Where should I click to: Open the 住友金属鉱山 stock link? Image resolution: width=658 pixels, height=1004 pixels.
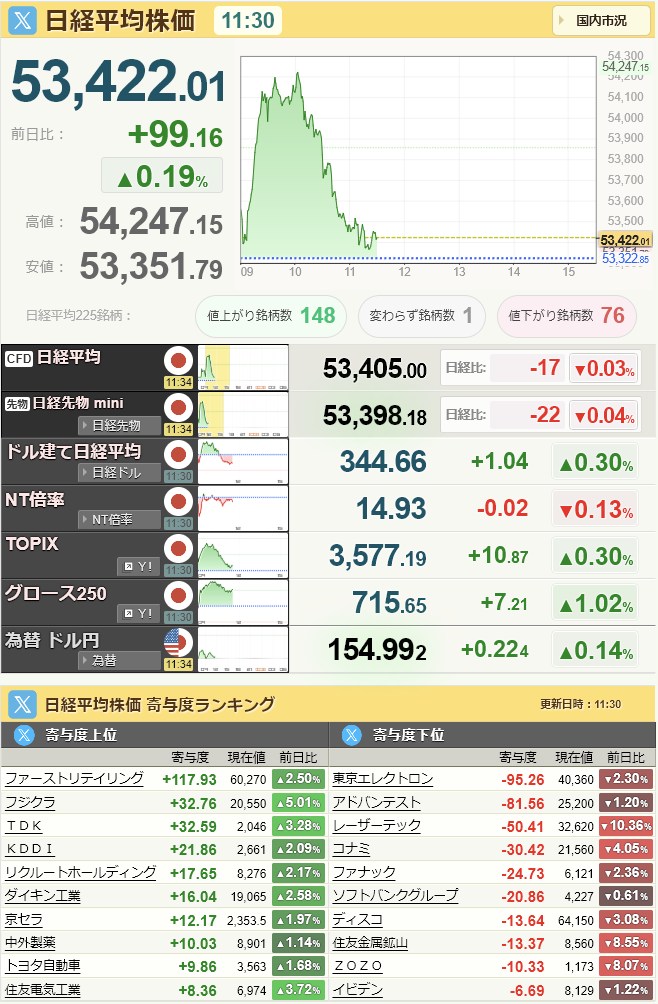tap(370, 942)
